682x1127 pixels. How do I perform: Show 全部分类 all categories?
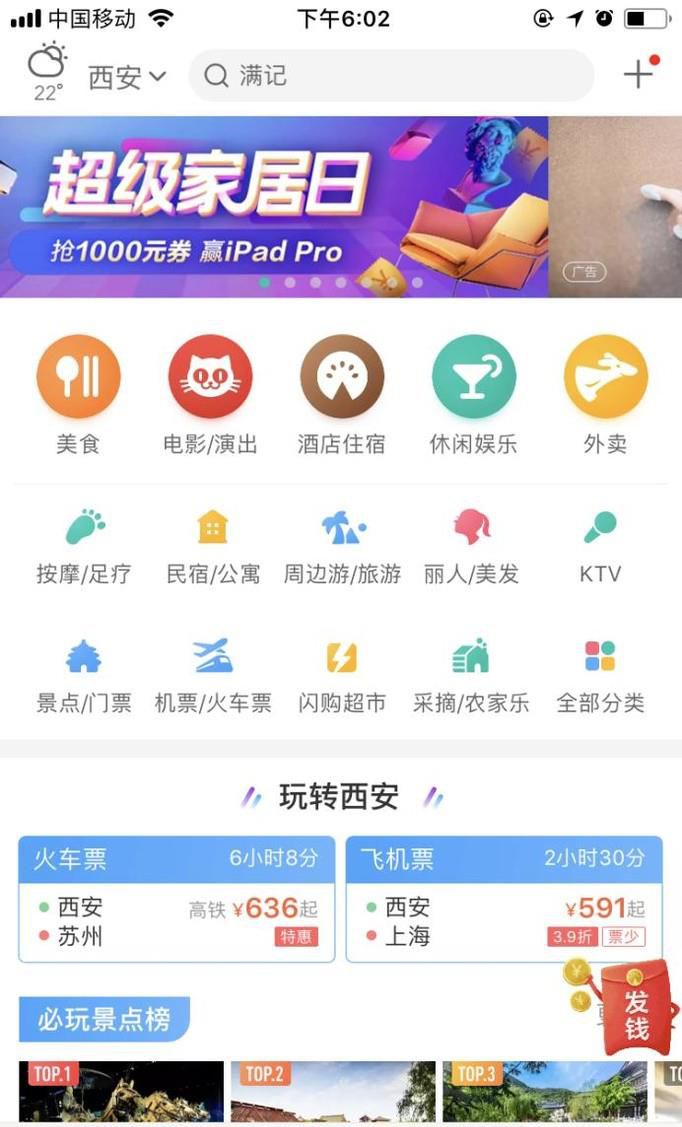[x=600, y=676]
